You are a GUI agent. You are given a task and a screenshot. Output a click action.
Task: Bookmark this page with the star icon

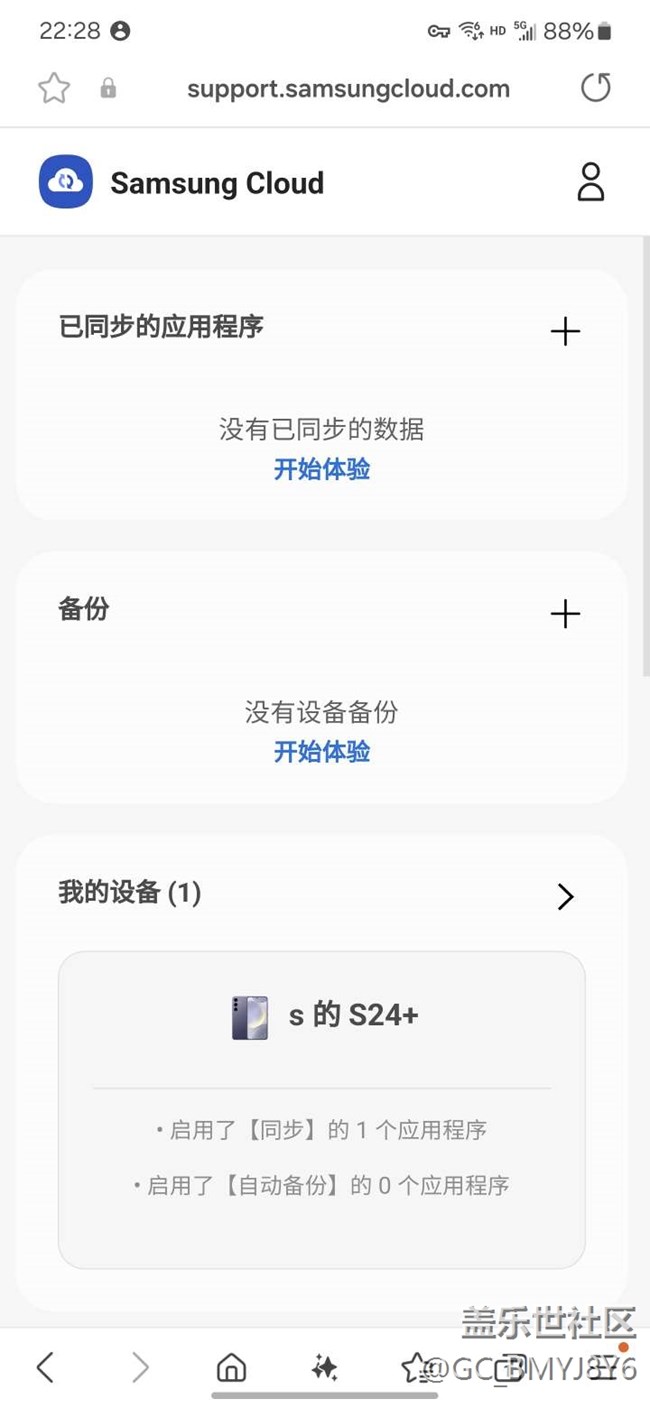pos(54,89)
